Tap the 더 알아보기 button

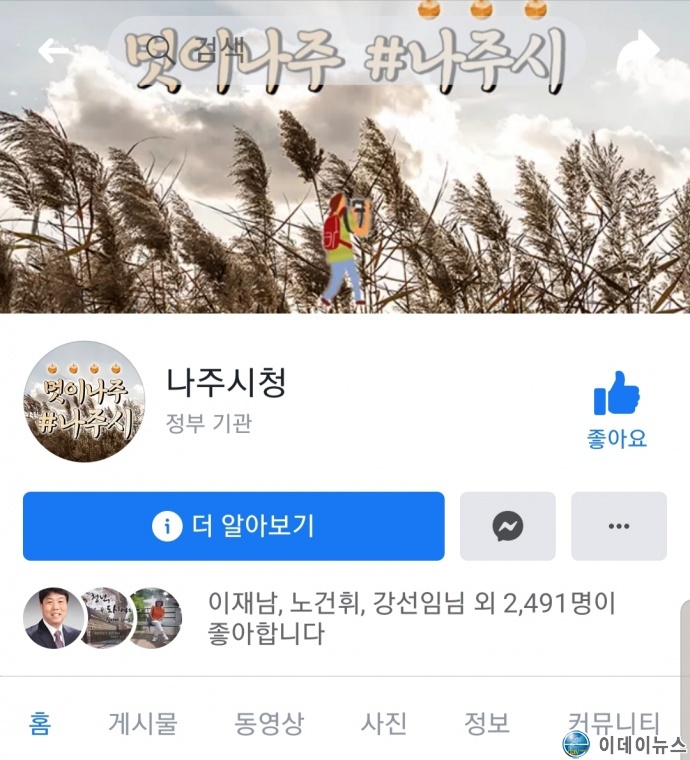(x=234, y=526)
